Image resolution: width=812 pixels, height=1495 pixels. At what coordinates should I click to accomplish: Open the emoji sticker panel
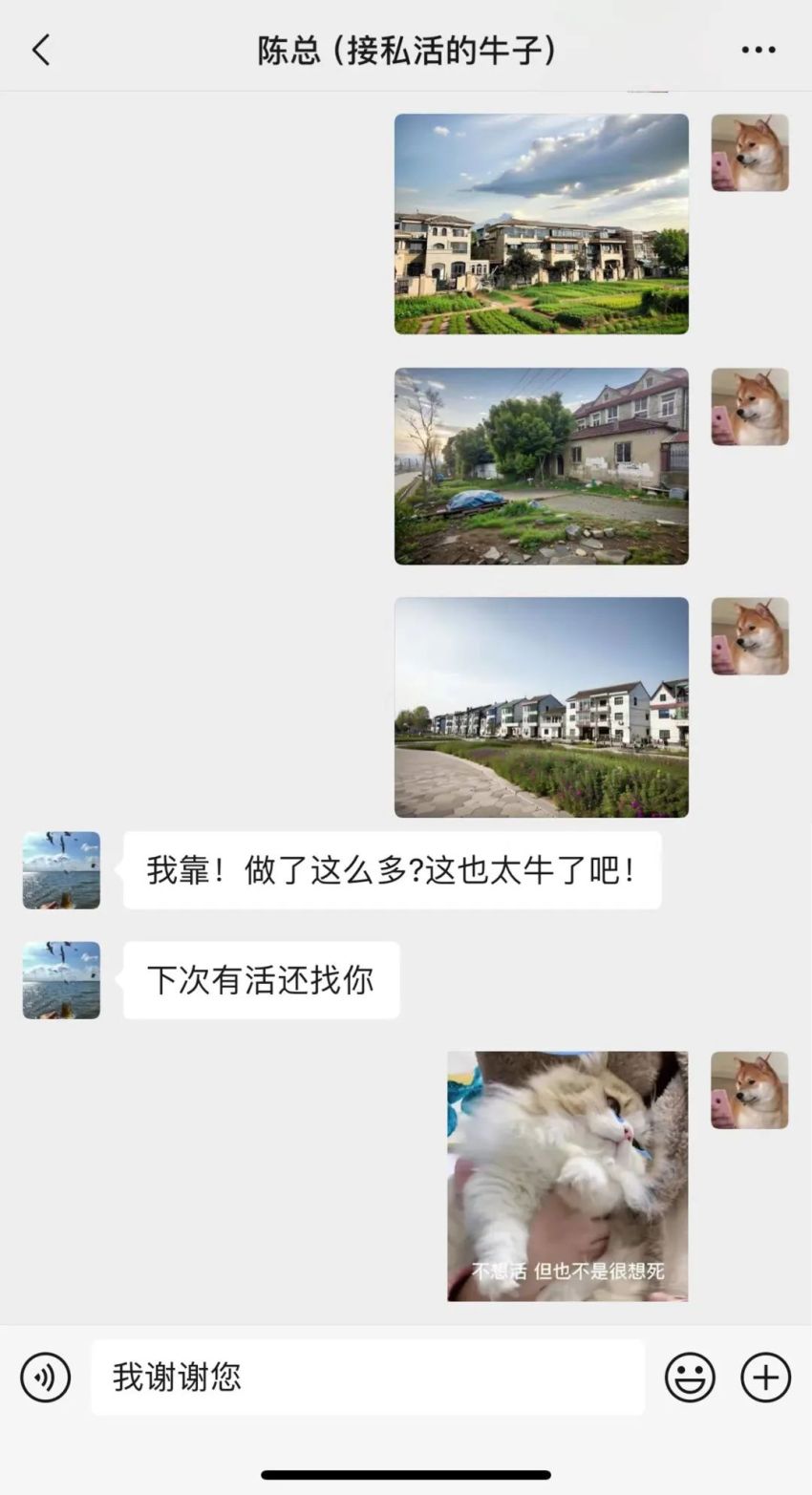[690, 1378]
